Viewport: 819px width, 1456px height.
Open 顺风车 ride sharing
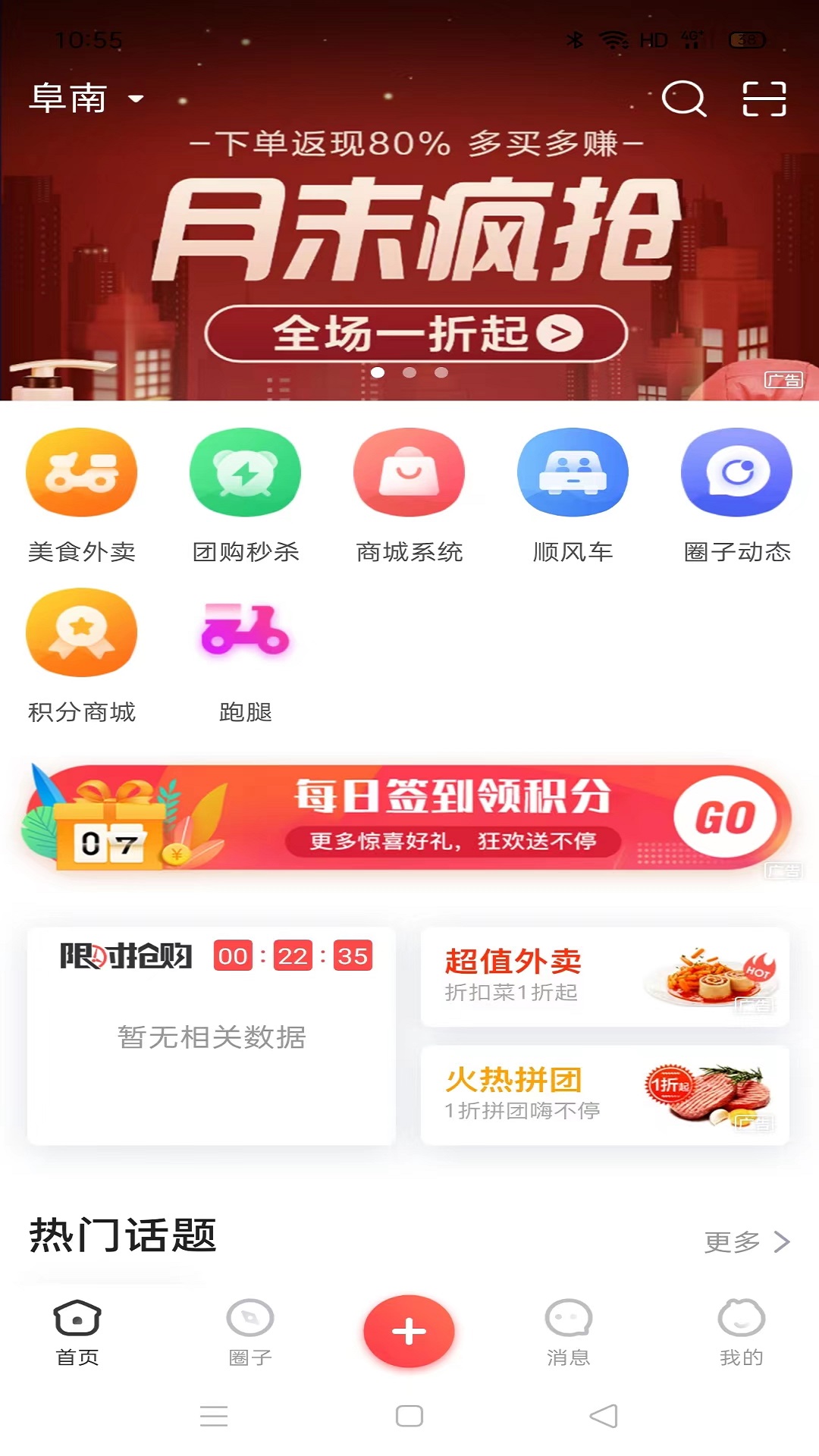click(573, 496)
